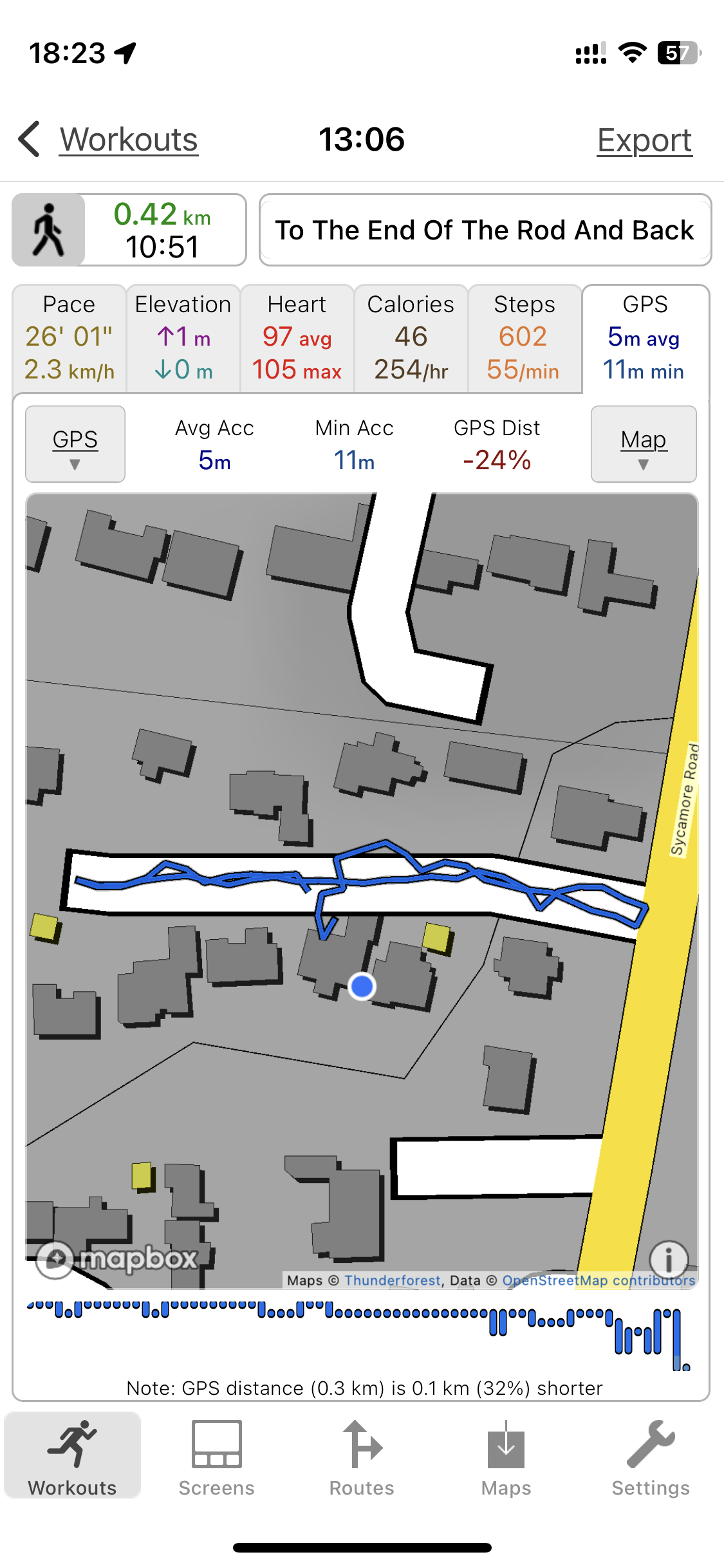The width and height of the screenshot is (724, 1568).
Task: Switch to the Heart stats tab
Action: tap(297, 337)
